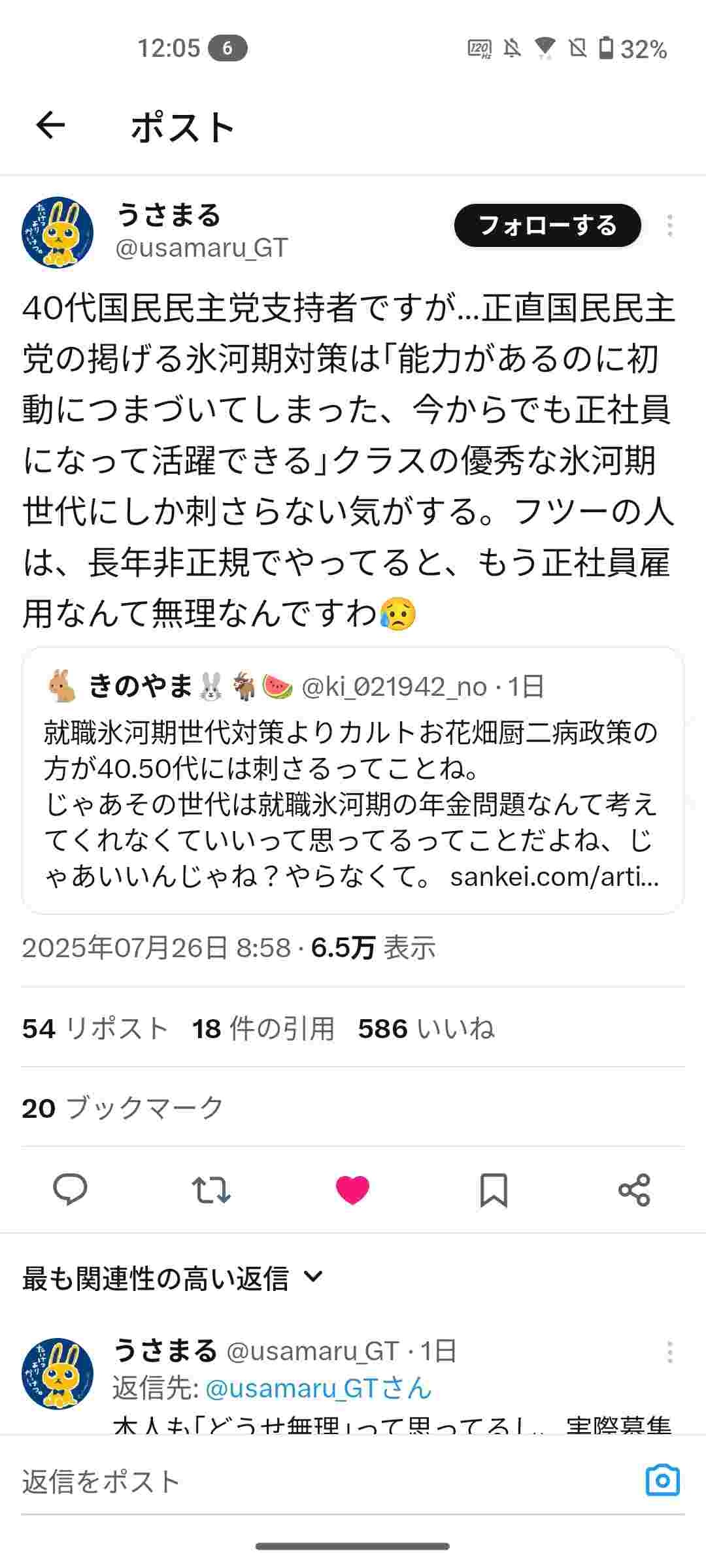Tap the フォローする button

547,225
